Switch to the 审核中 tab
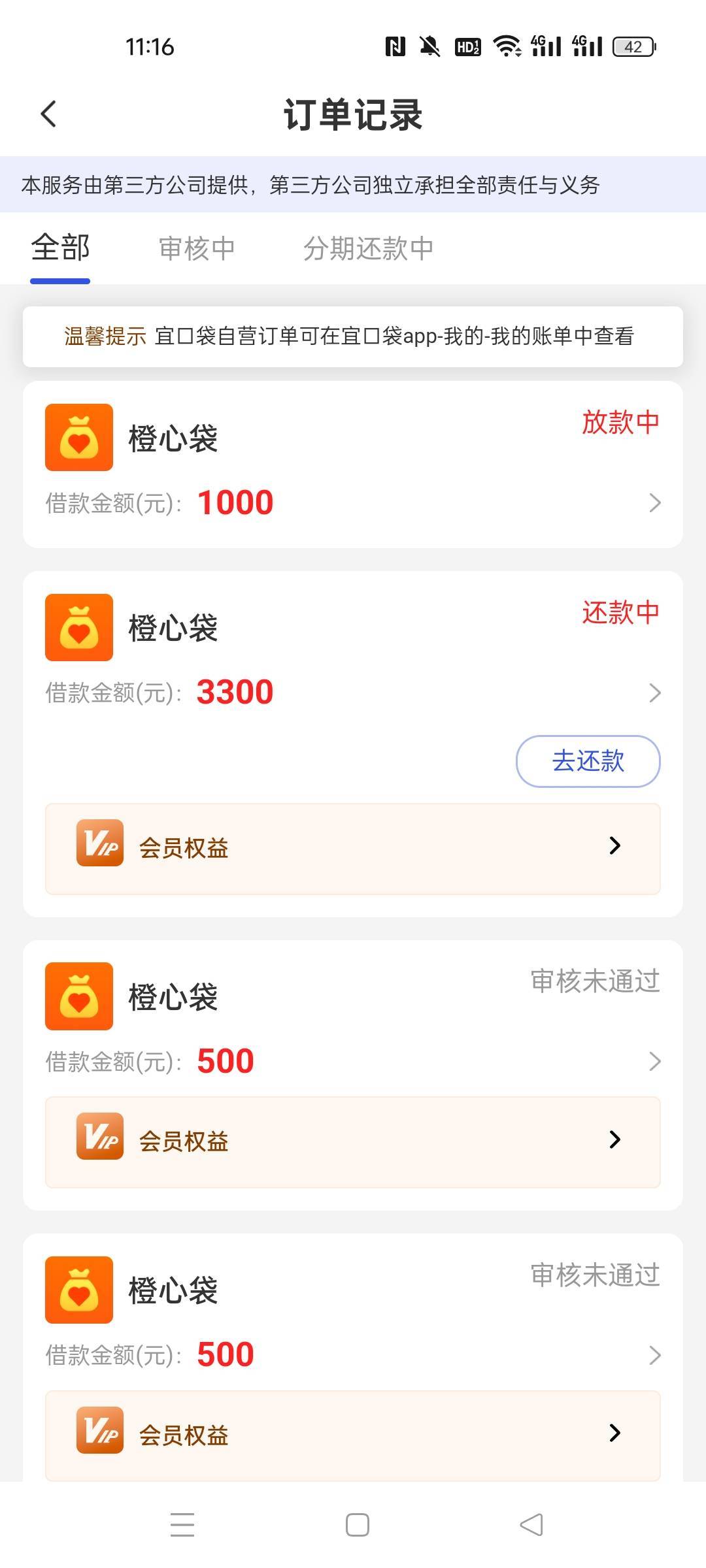The image size is (706, 1568). tap(197, 248)
